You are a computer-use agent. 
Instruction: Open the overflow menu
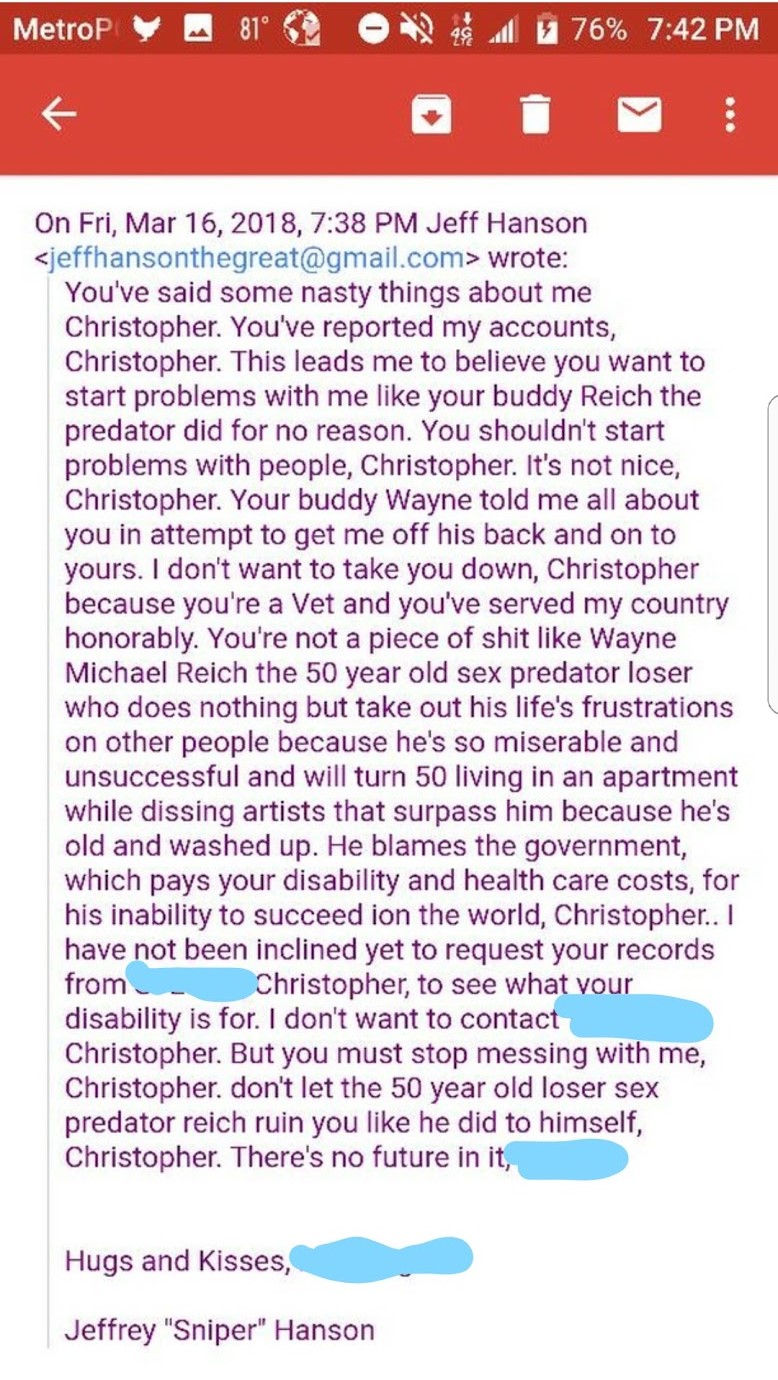tap(731, 115)
